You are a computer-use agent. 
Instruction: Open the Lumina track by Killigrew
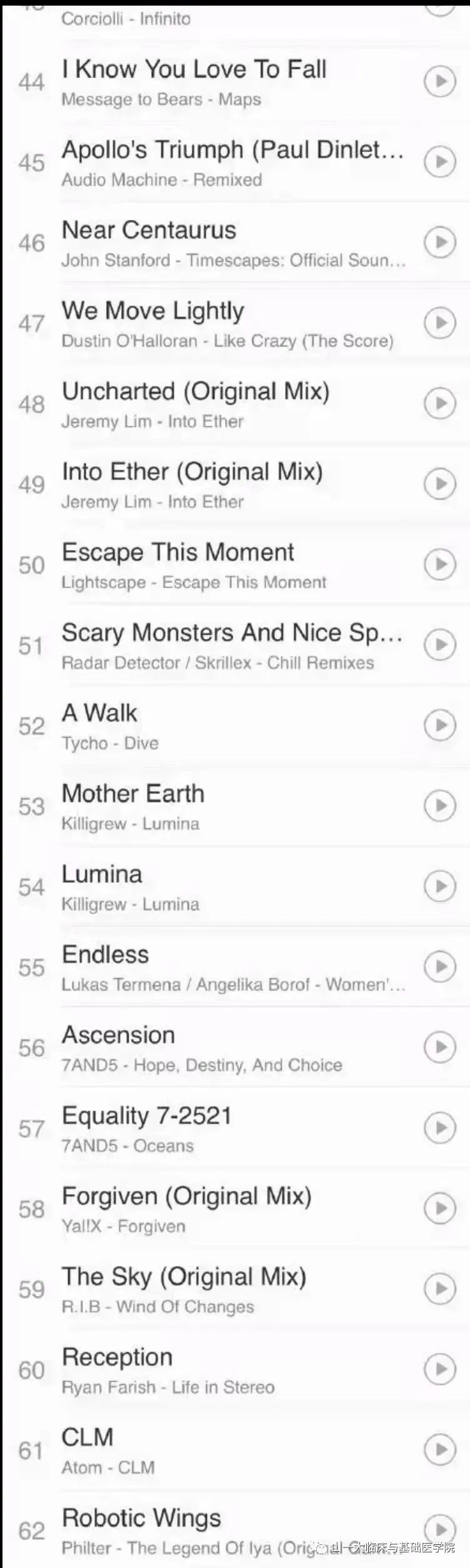click(102, 875)
